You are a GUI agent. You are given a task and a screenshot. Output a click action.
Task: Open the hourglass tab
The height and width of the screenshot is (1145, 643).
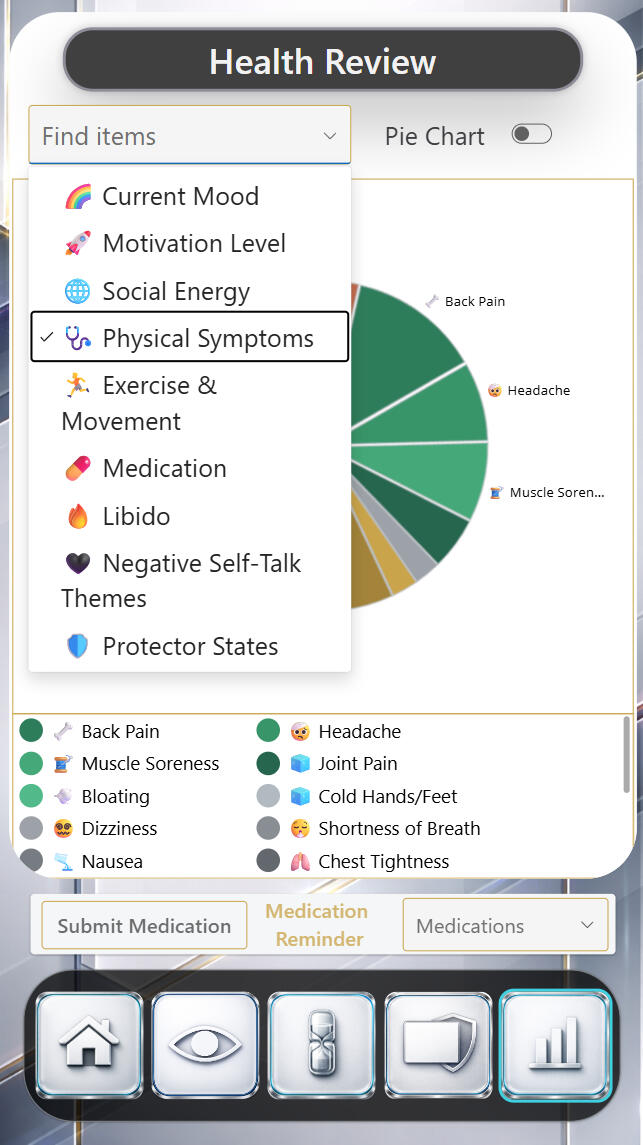tap(321, 1045)
